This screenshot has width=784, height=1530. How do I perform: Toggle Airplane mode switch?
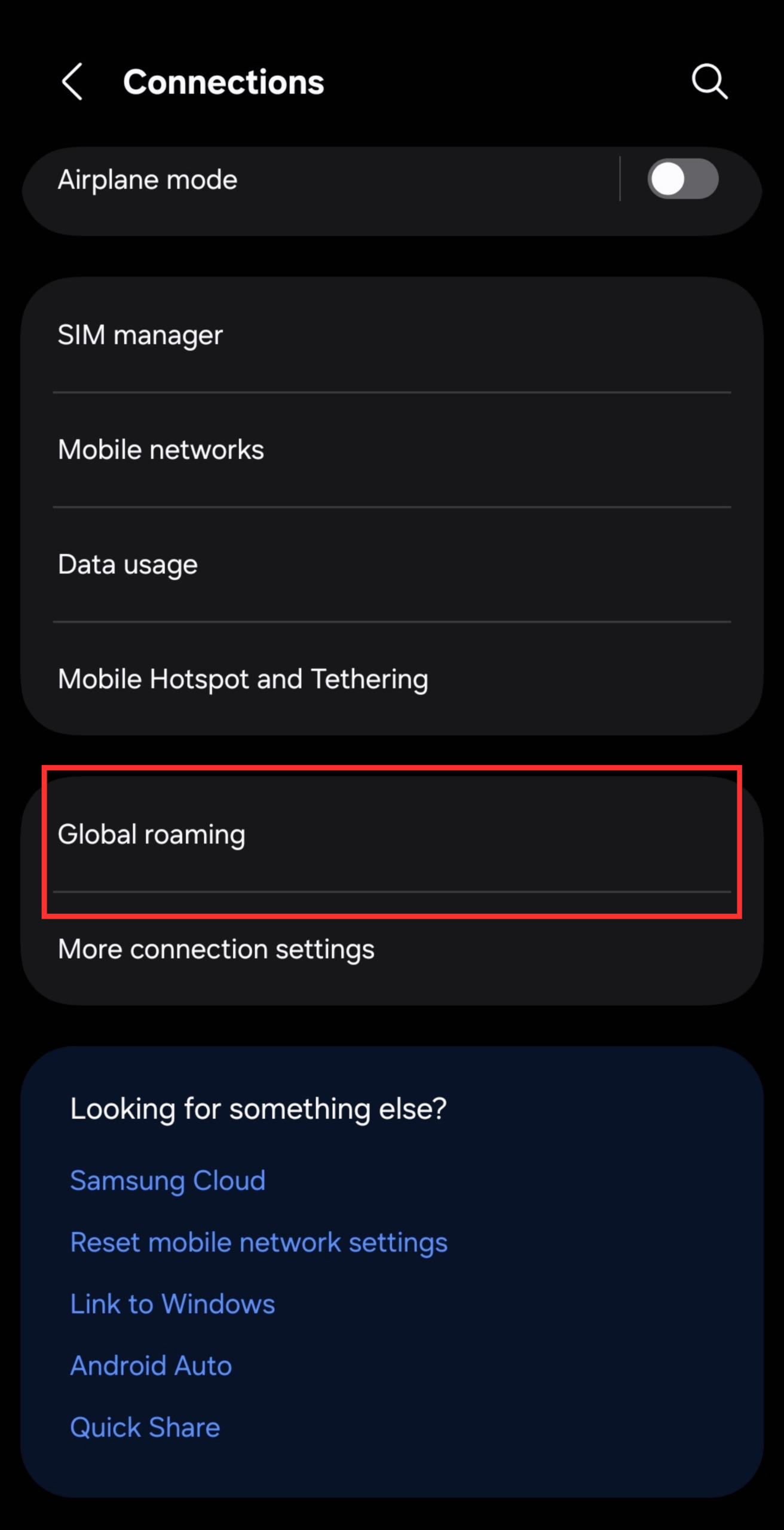coord(682,179)
